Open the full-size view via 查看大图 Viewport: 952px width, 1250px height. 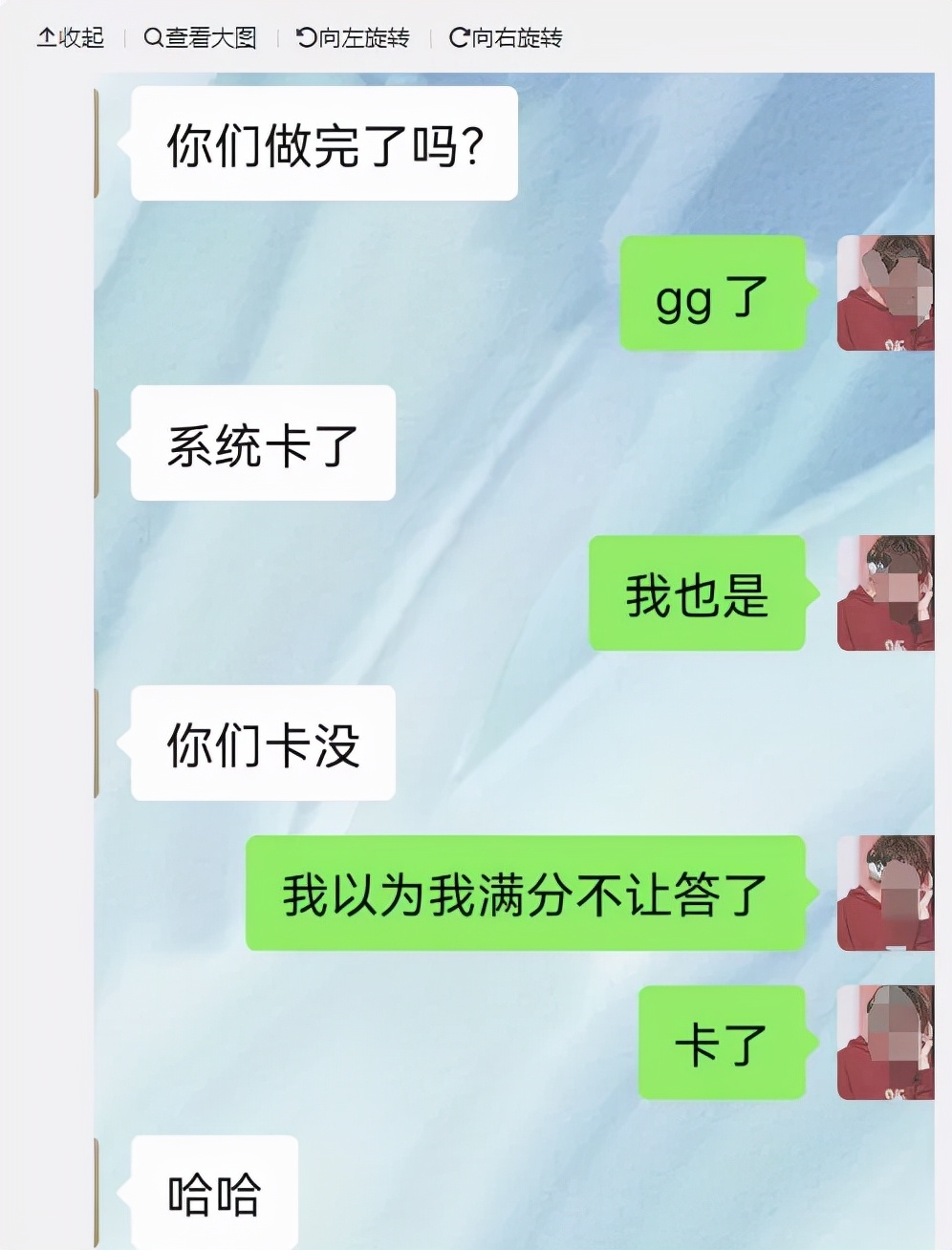click(200, 37)
